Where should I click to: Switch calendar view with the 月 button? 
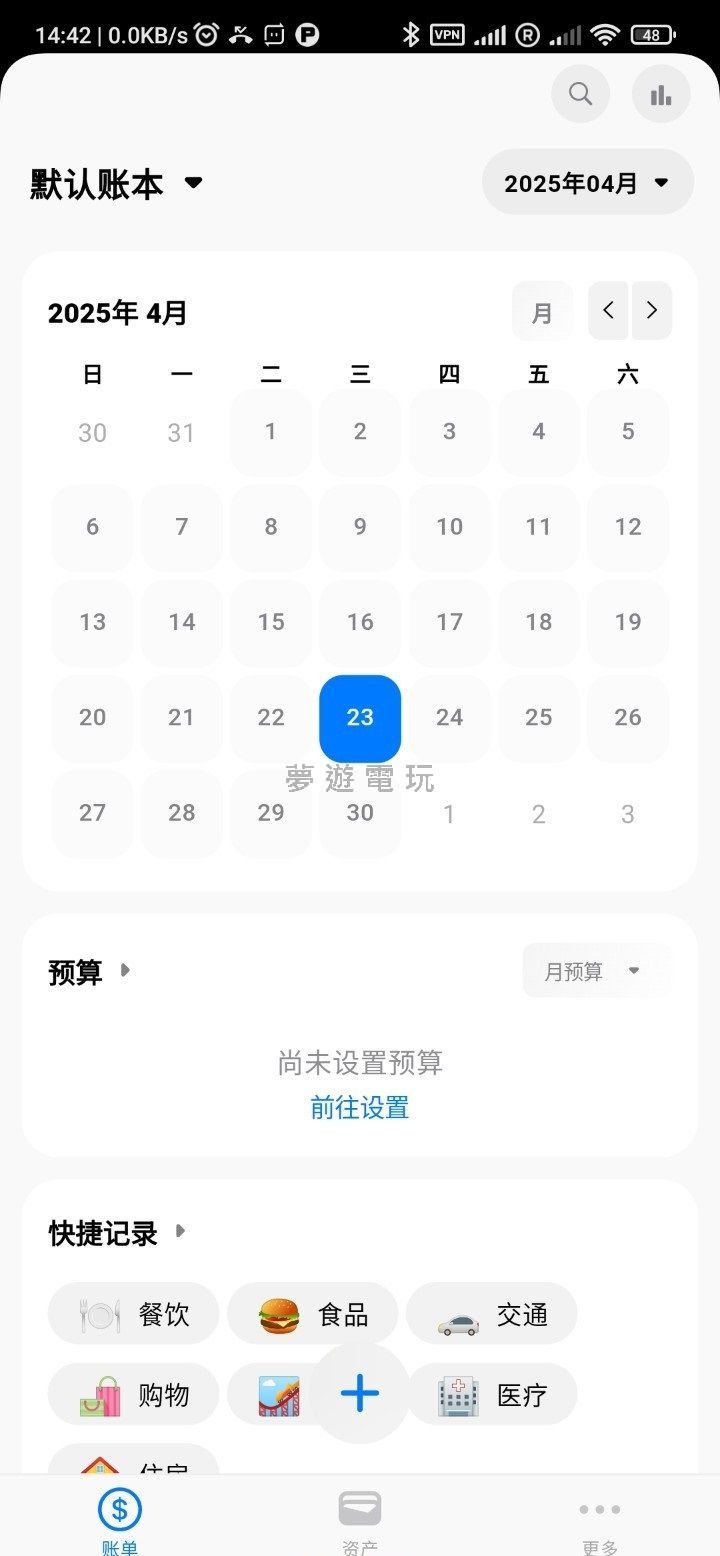[542, 312]
